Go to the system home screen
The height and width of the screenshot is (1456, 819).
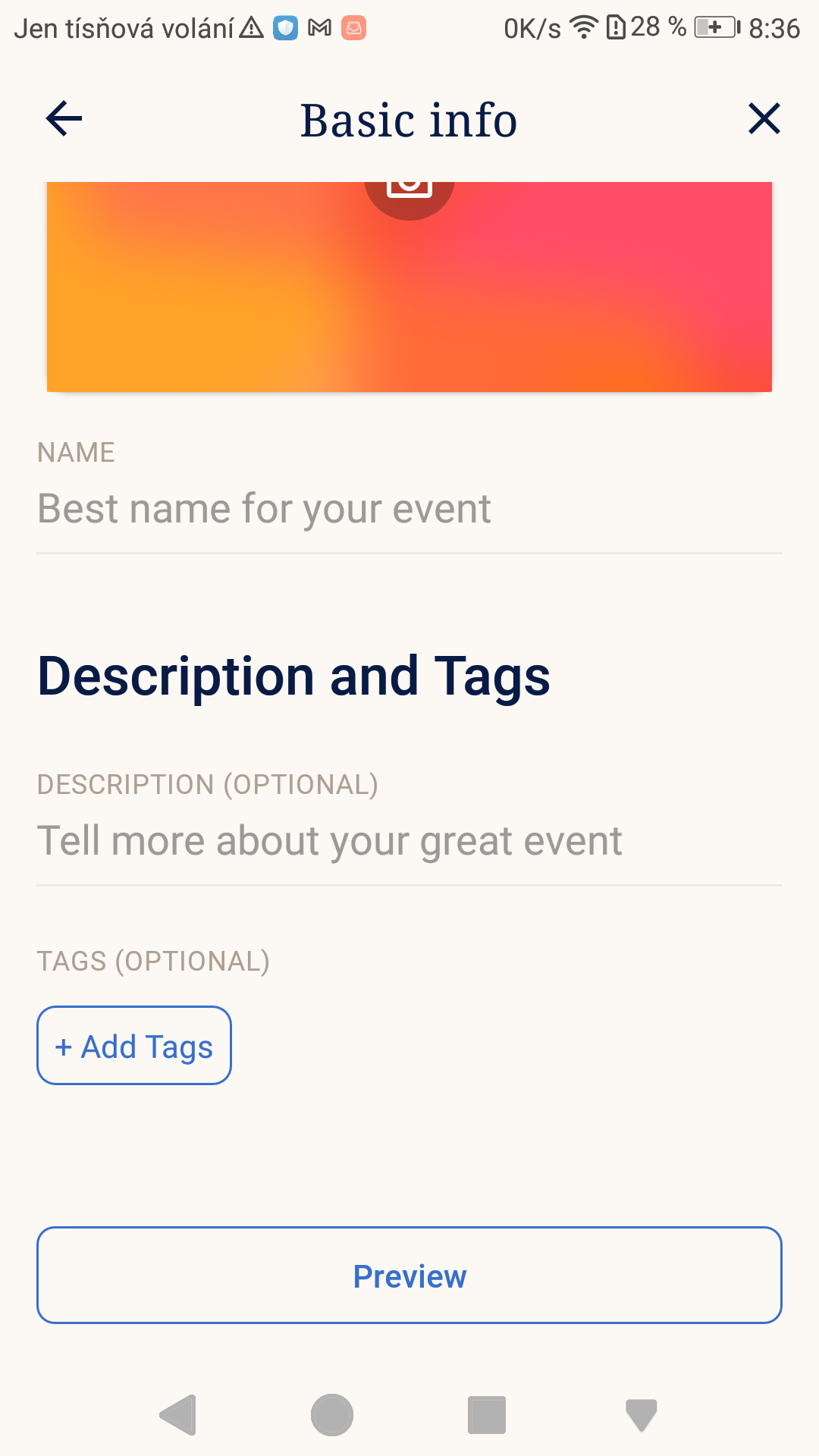point(332,1415)
